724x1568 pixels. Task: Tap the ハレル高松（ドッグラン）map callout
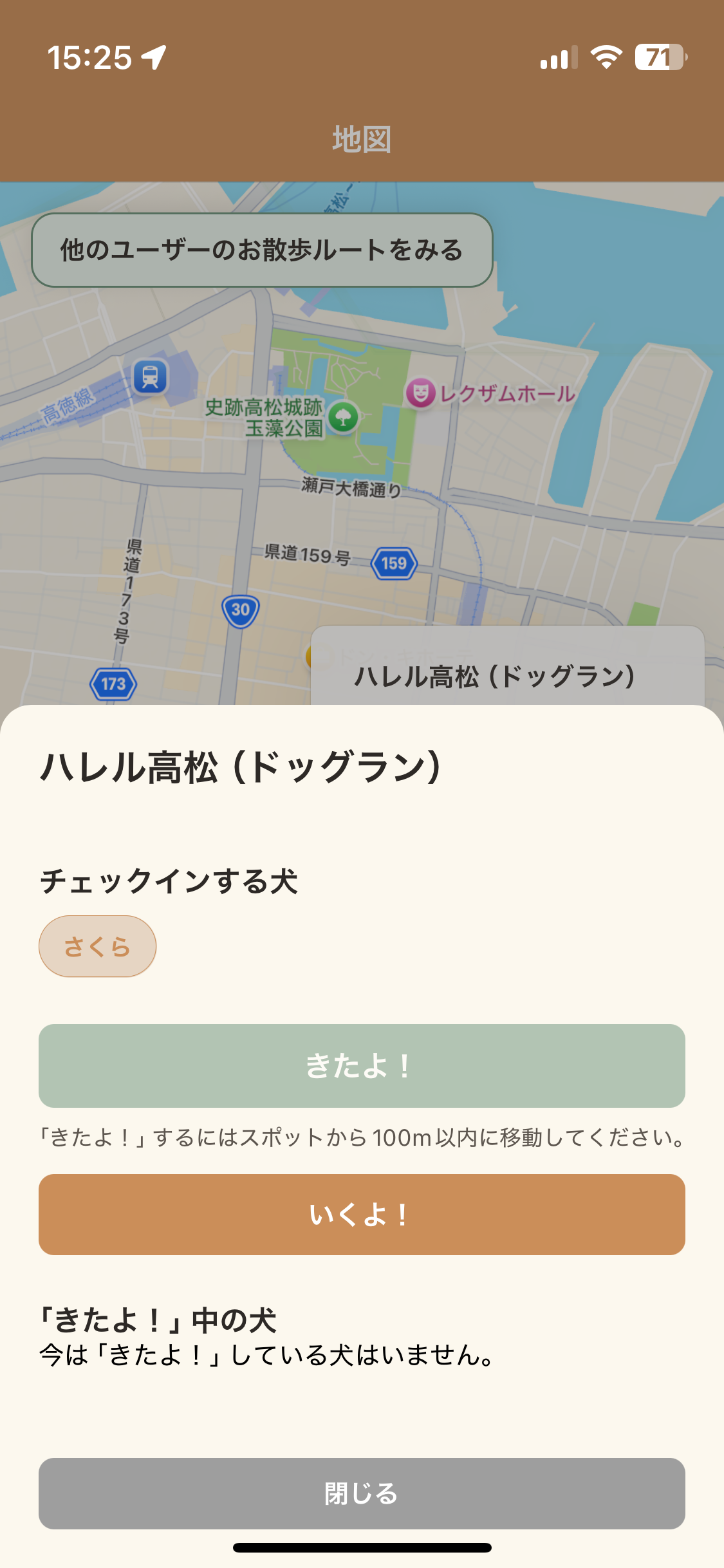pyautogui.click(x=496, y=677)
